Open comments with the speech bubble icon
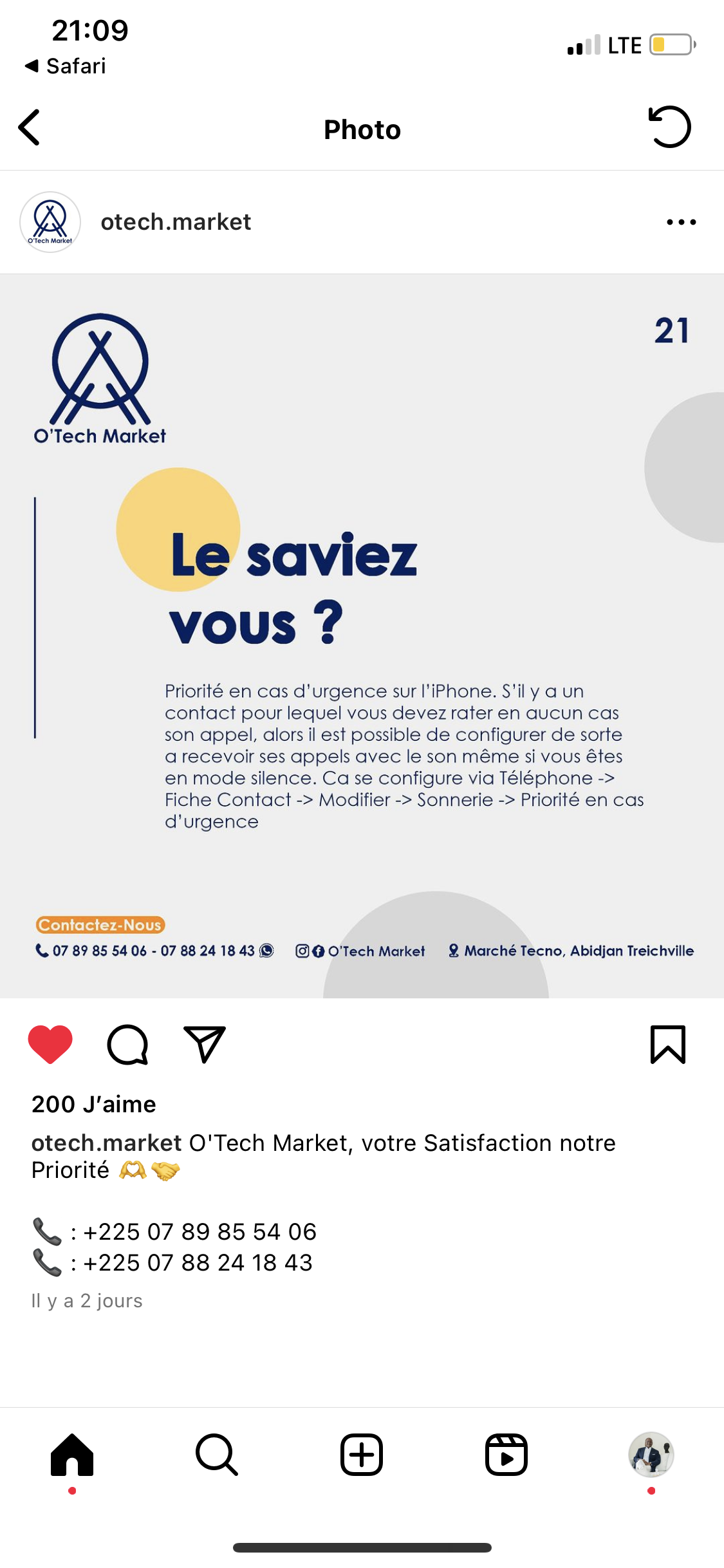The image size is (724, 1568). coord(127,1045)
